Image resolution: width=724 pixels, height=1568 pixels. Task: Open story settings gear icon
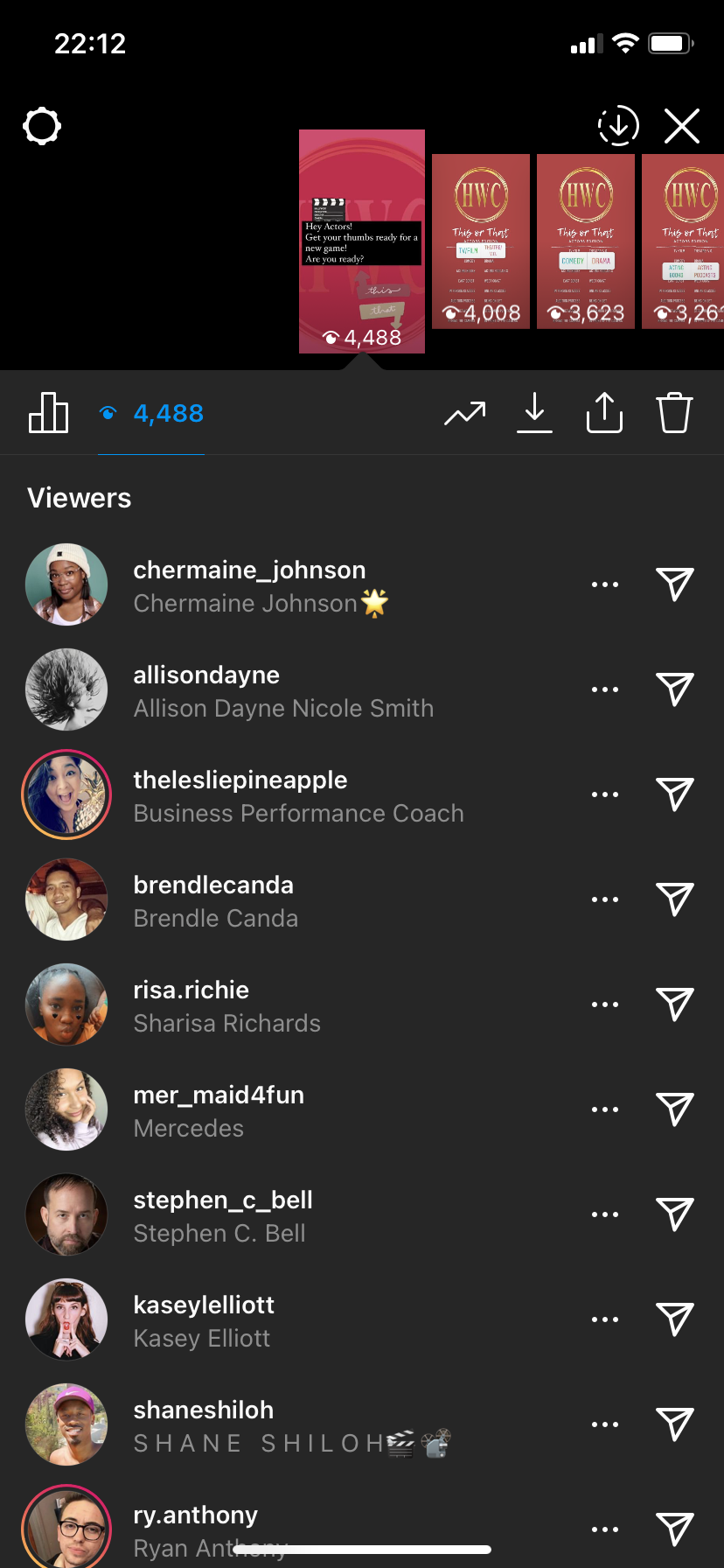42,127
